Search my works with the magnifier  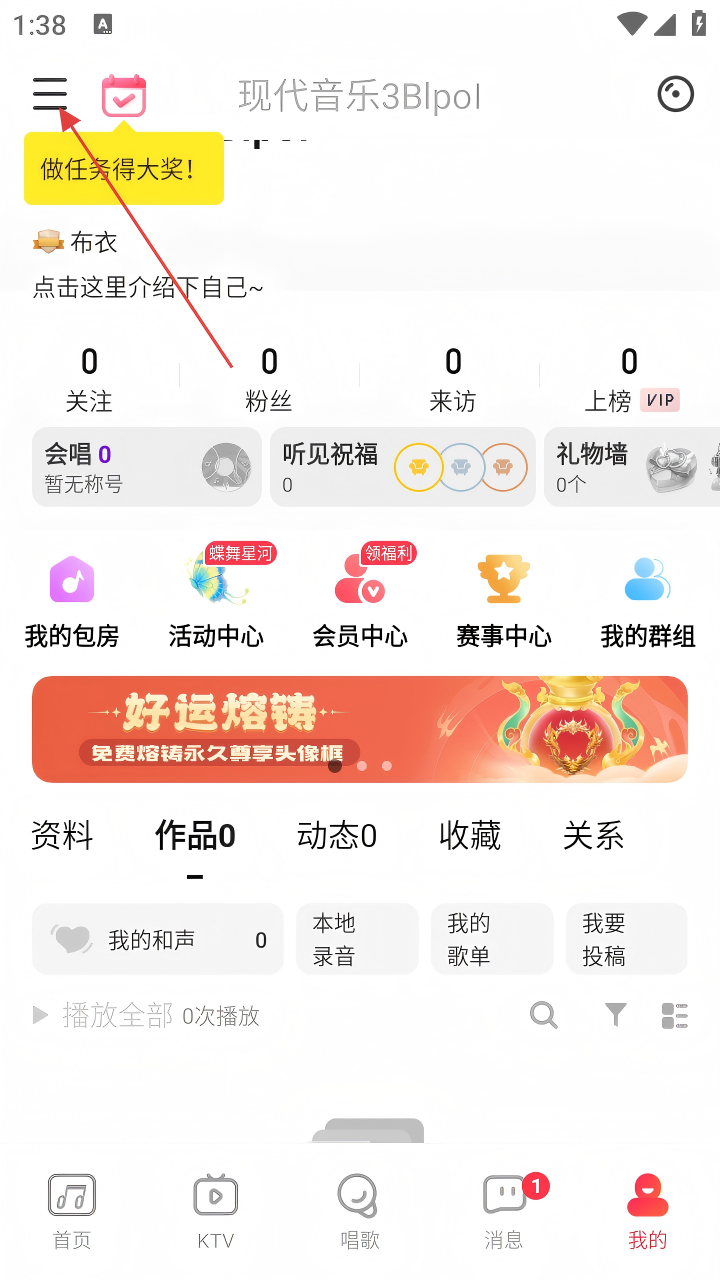(x=544, y=1016)
